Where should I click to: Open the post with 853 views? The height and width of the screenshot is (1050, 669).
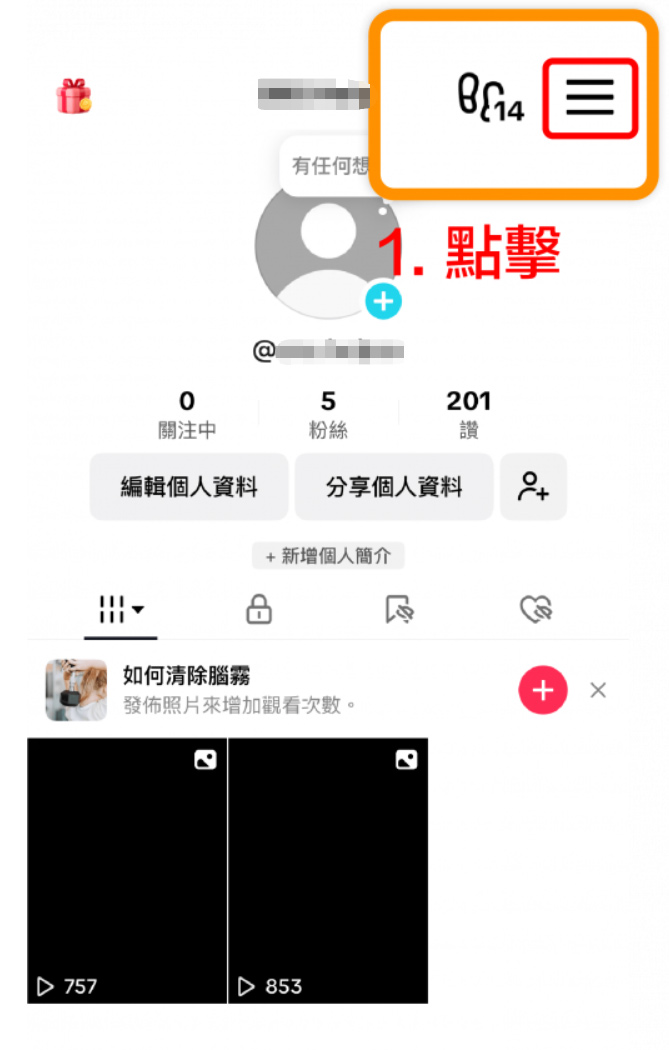329,870
